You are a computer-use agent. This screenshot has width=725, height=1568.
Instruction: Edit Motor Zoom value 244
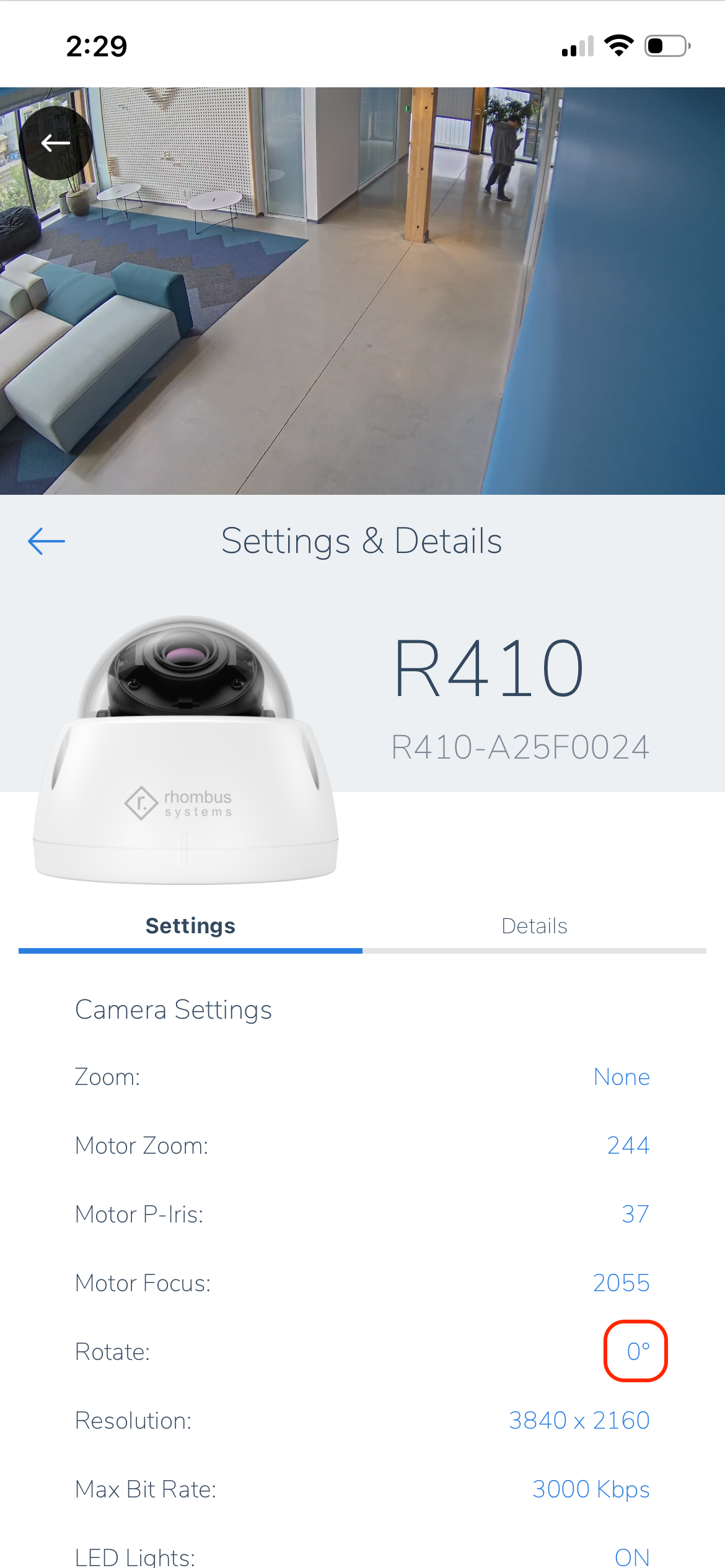pyautogui.click(x=628, y=1146)
